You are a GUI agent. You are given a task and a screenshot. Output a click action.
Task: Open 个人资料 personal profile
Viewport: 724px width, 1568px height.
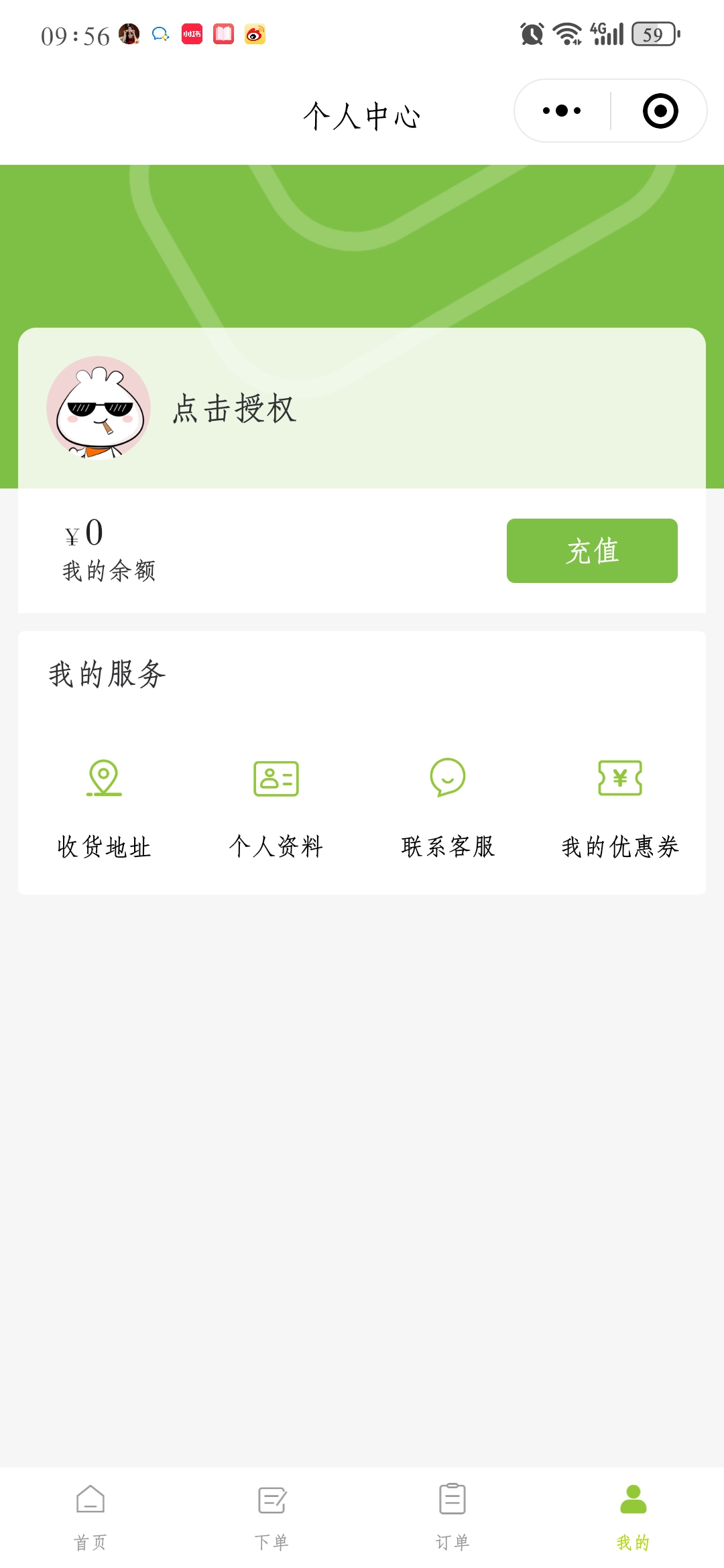276,807
